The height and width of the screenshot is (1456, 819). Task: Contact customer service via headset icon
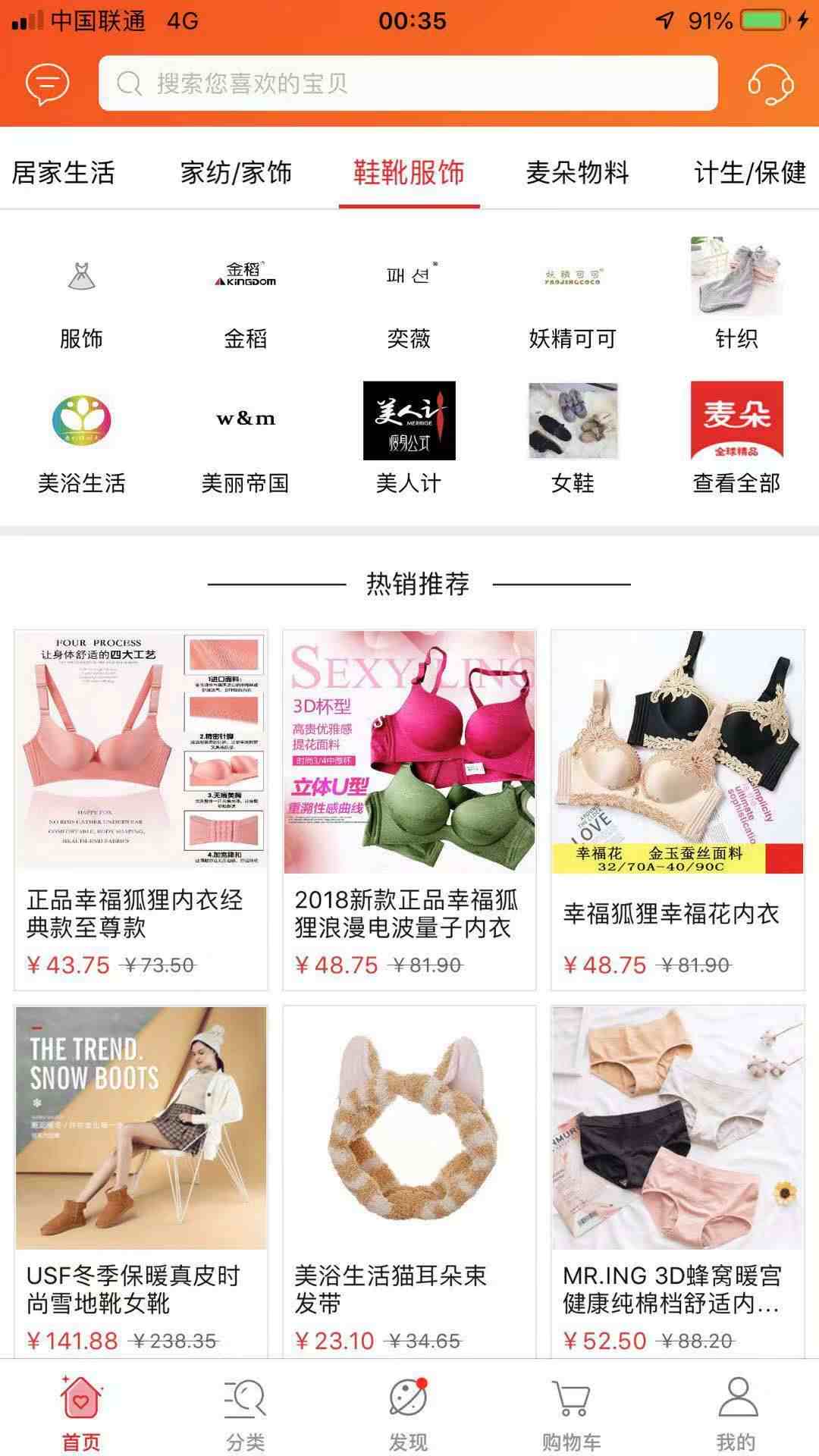point(770,83)
